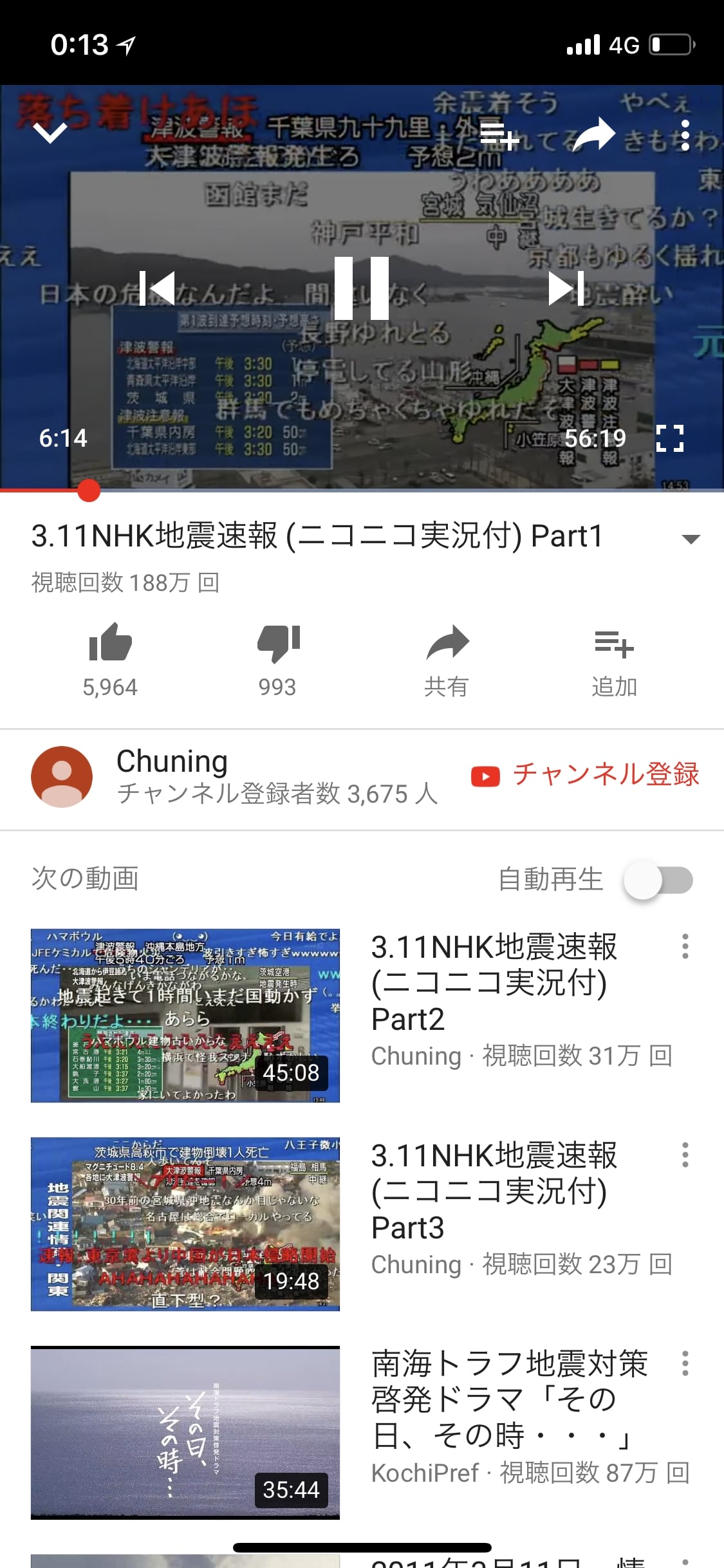Play 3.11NHK地震速報 Part2 video

[185, 1015]
